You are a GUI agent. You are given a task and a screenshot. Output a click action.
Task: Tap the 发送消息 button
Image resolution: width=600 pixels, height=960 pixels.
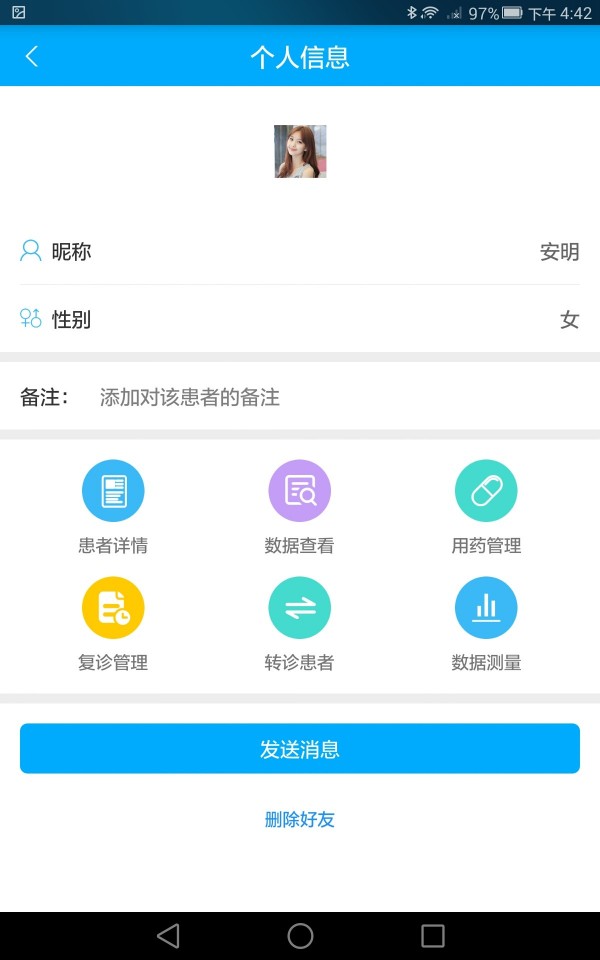[x=300, y=749]
